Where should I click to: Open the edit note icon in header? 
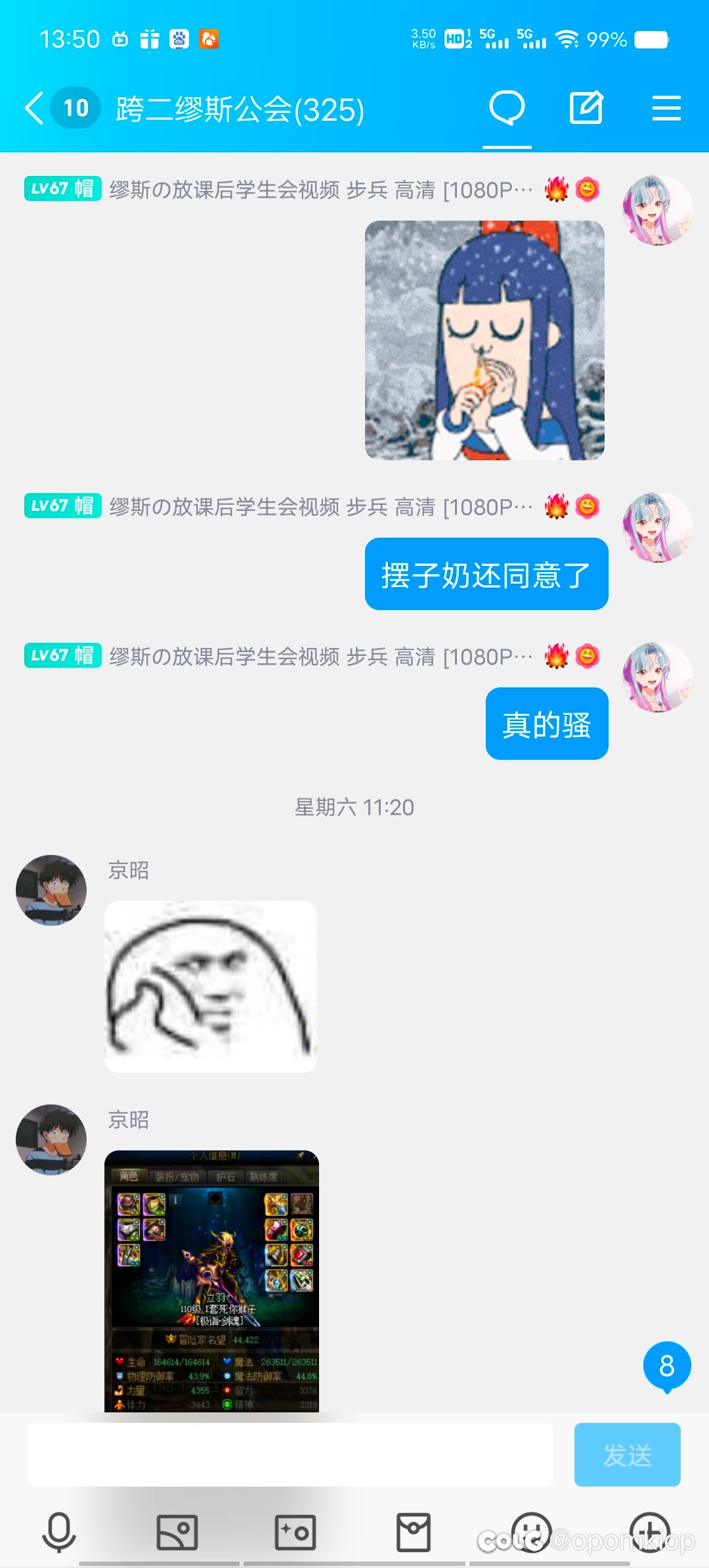click(x=586, y=108)
